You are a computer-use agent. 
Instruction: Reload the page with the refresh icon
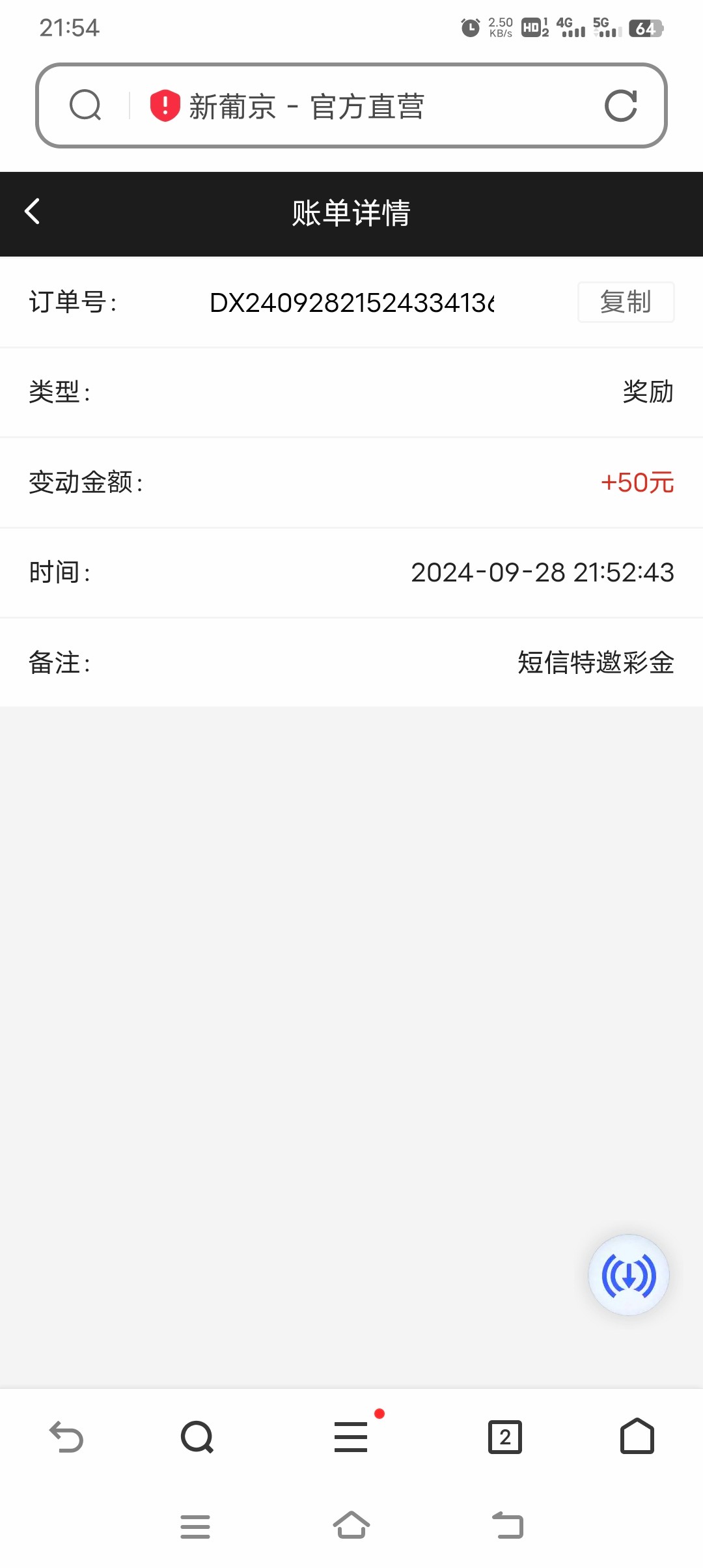pos(620,105)
